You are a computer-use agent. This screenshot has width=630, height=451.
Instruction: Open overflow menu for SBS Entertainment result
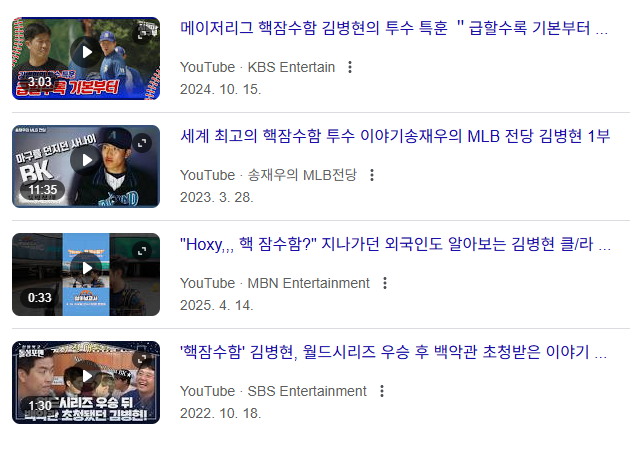pyautogui.click(x=381, y=391)
